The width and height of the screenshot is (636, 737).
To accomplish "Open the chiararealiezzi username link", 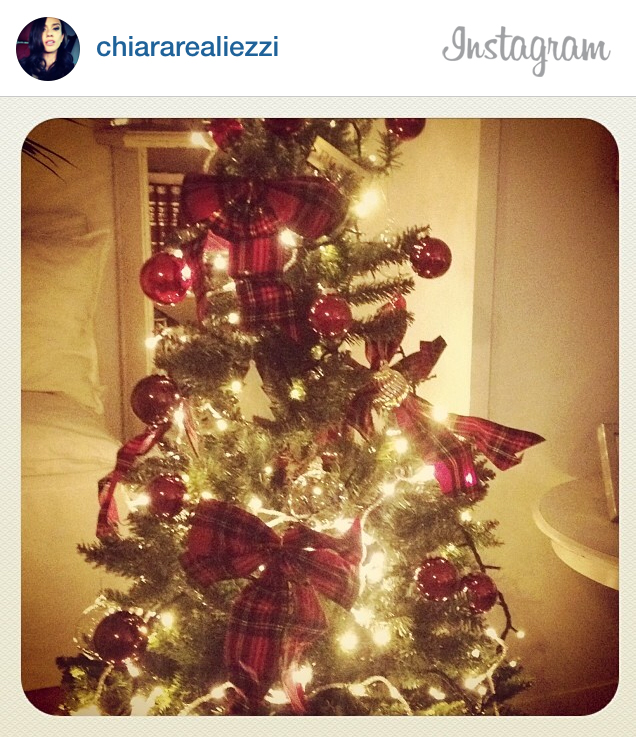I will pos(187,47).
